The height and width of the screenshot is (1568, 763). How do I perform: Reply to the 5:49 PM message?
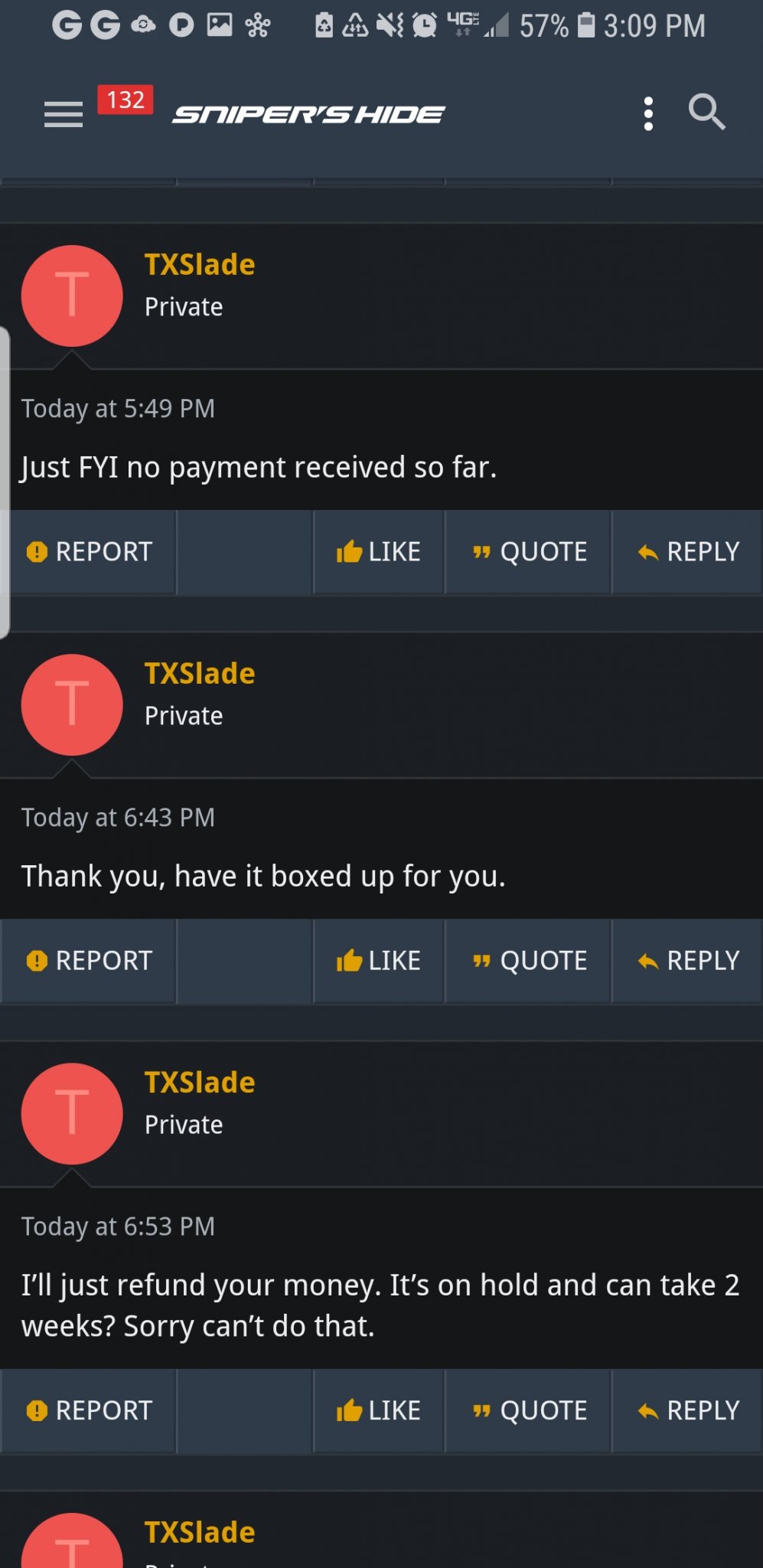click(x=688, y=552)
